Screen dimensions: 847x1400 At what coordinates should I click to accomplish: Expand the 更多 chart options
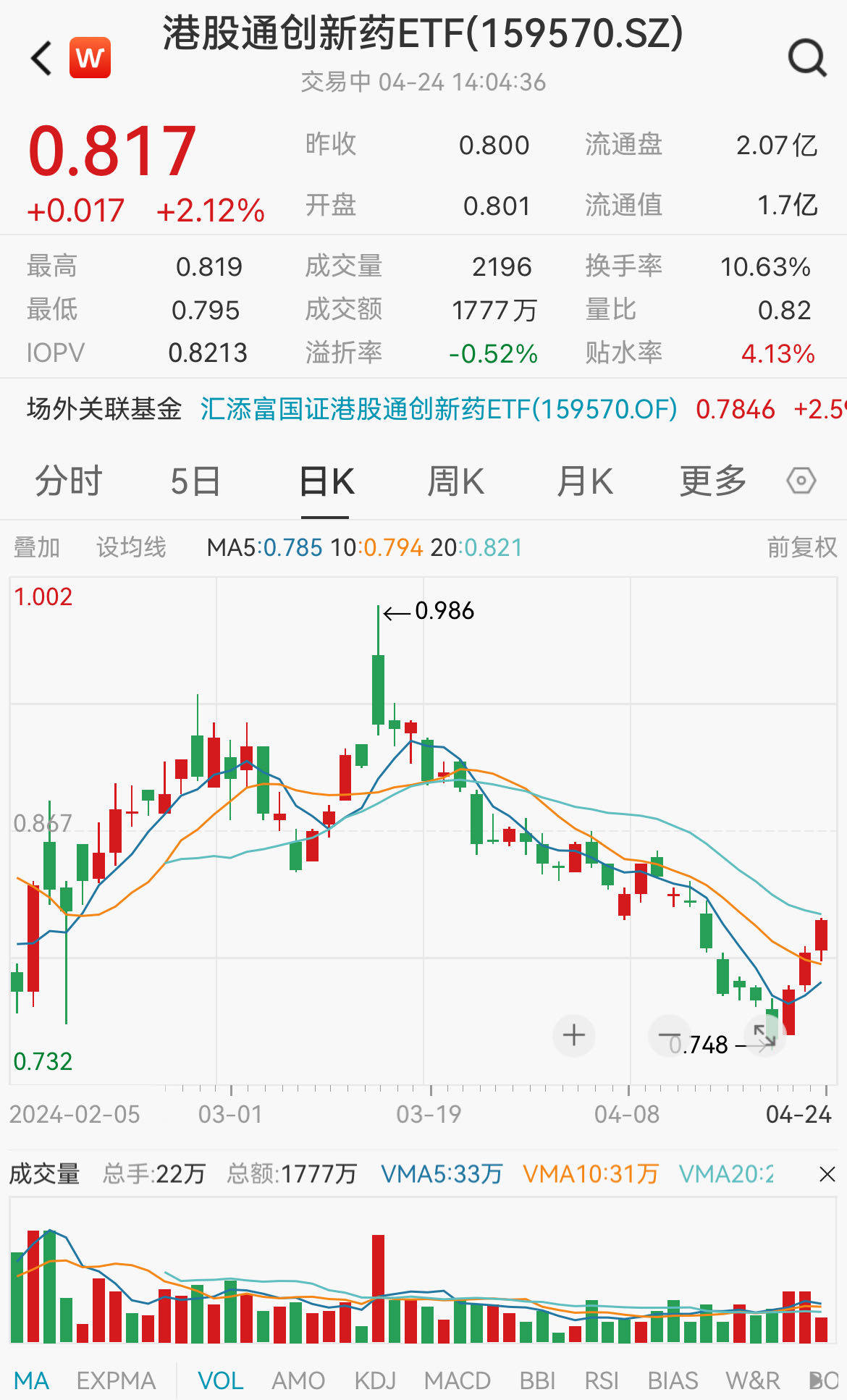point(713,480)
